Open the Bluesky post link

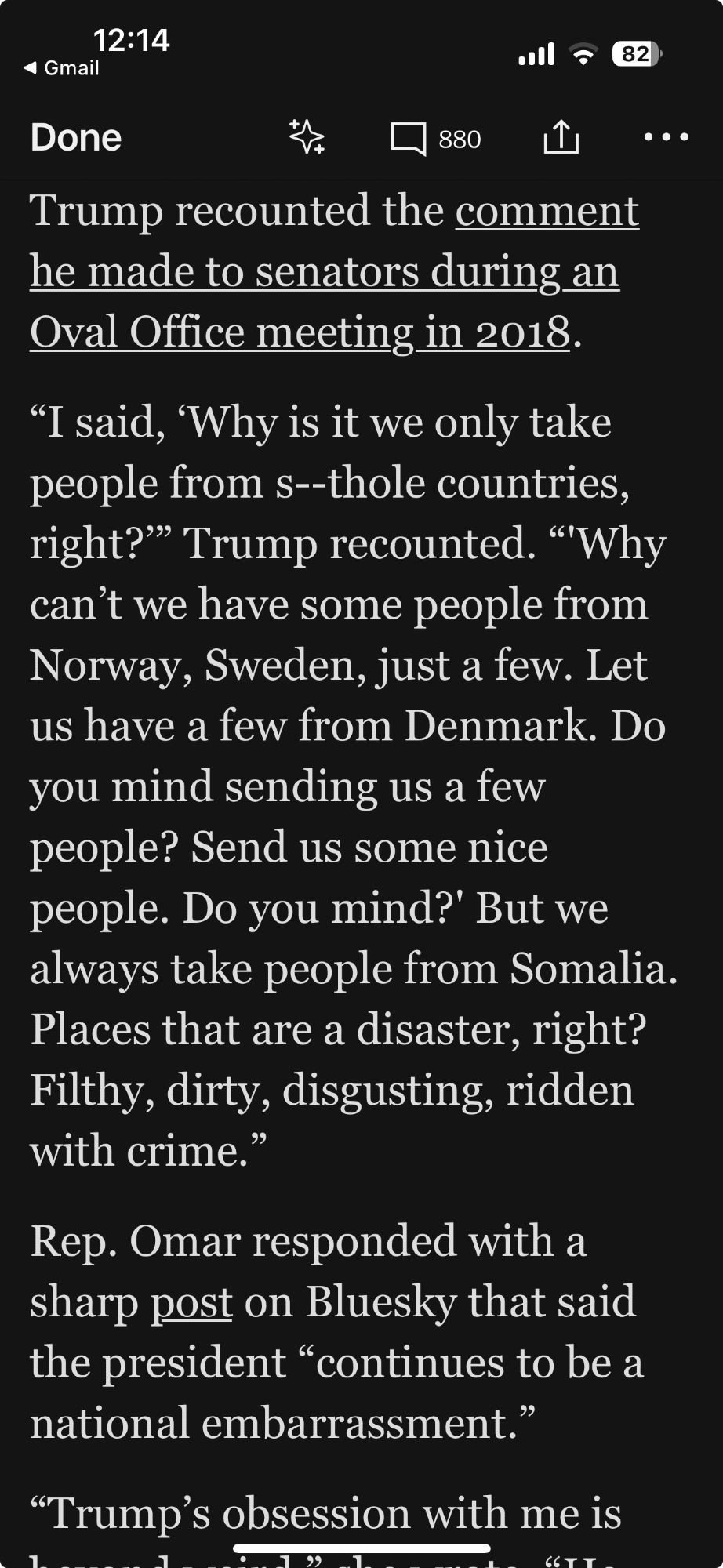coord(191,1302)
